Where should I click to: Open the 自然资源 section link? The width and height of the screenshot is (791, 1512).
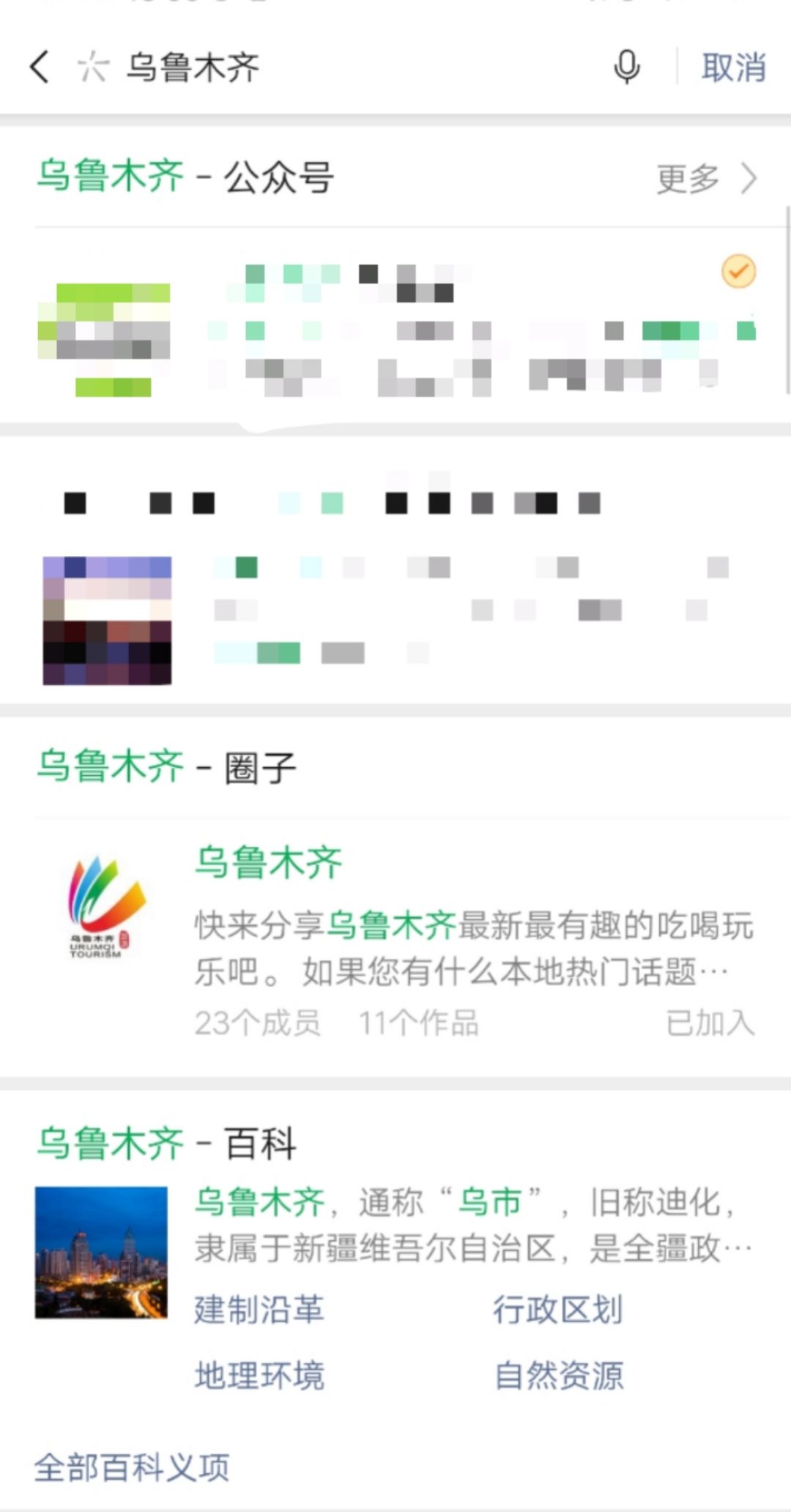tap(557, 1374)
